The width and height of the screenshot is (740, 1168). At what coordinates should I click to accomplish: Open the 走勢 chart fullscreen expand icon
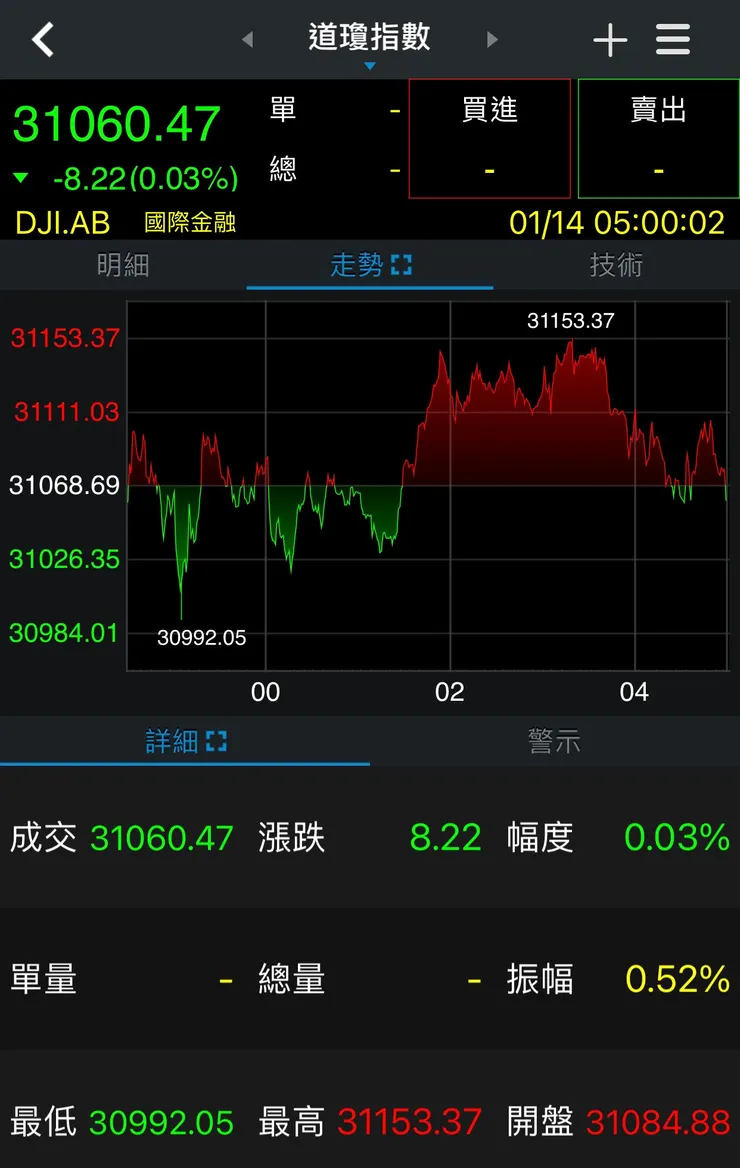tap(403, 266)
